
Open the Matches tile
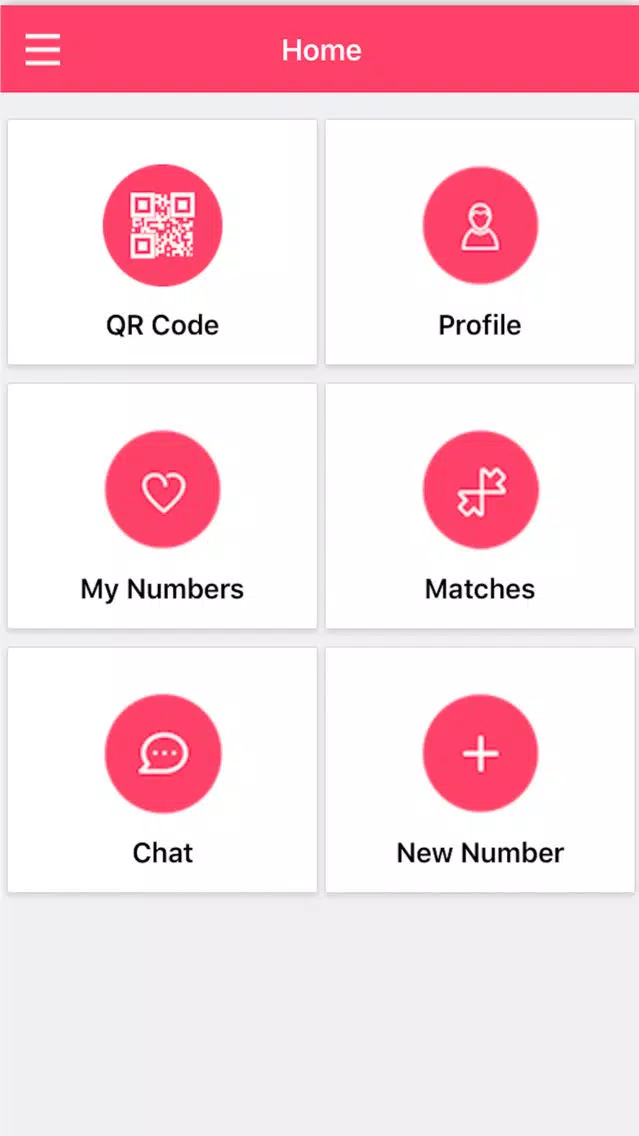click(480, 506)
